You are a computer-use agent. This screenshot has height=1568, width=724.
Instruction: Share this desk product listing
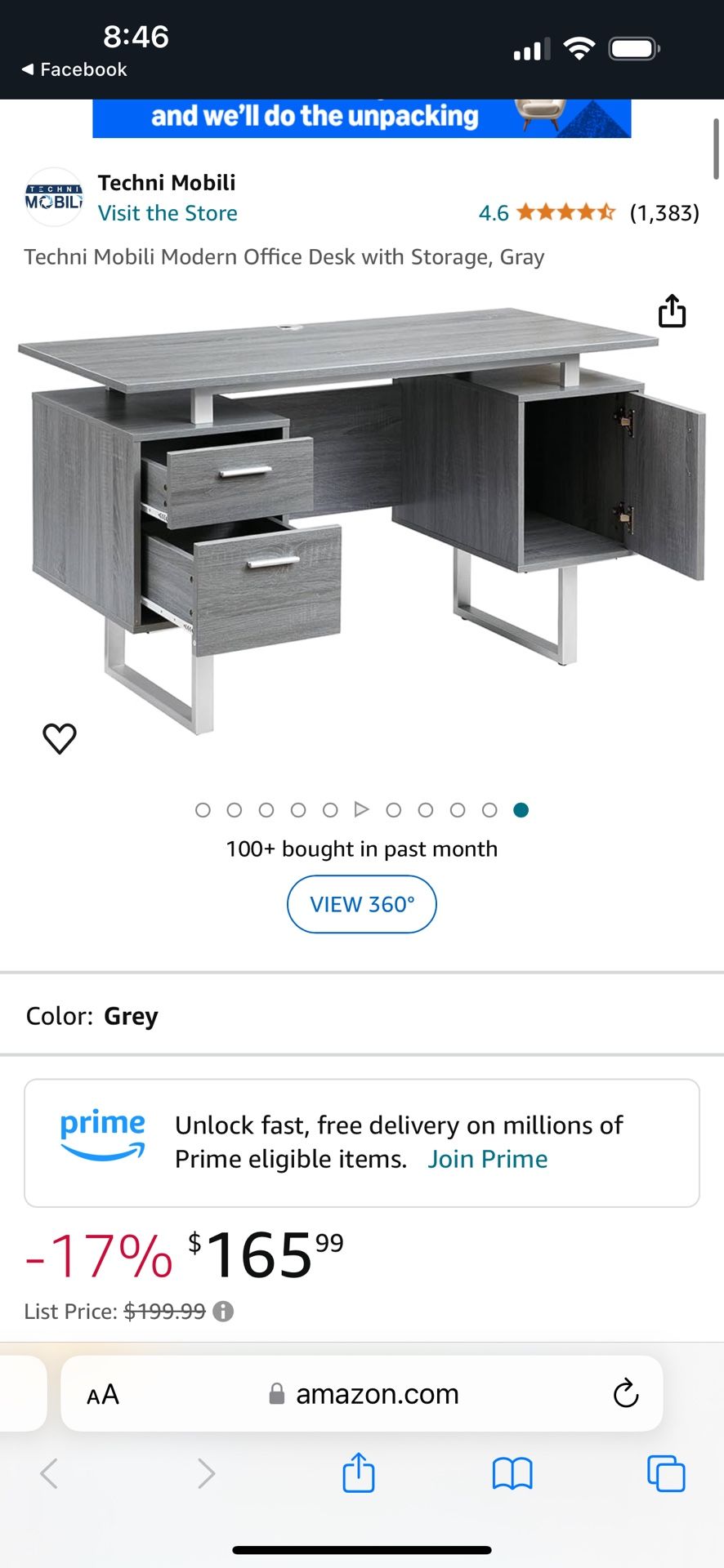click(672, 311)
